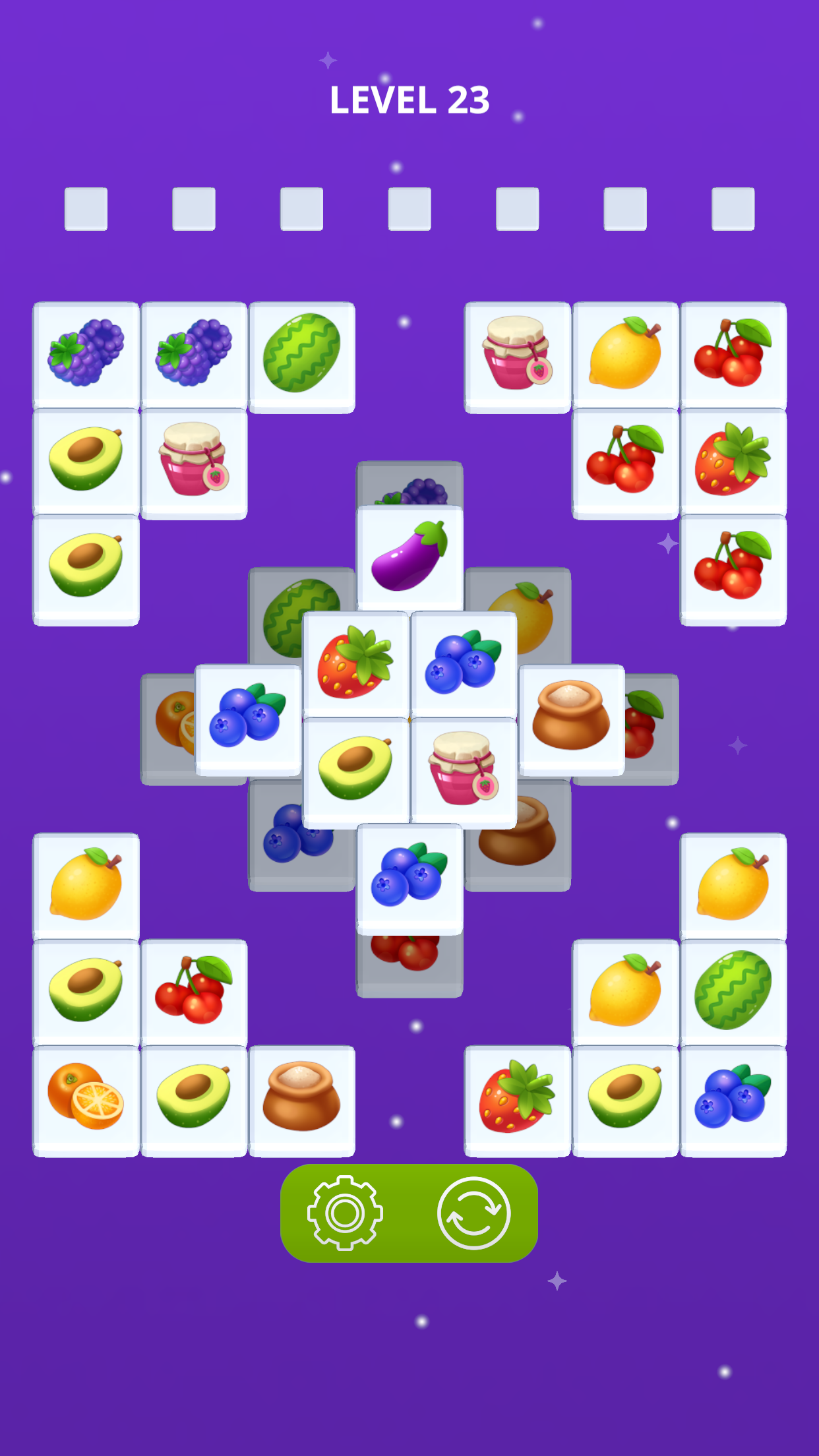This screenshot has width=819, height=1456.
Task: Select the strawberry tile beside the eggplant stack's blueberries
Action: pos(355,663)
